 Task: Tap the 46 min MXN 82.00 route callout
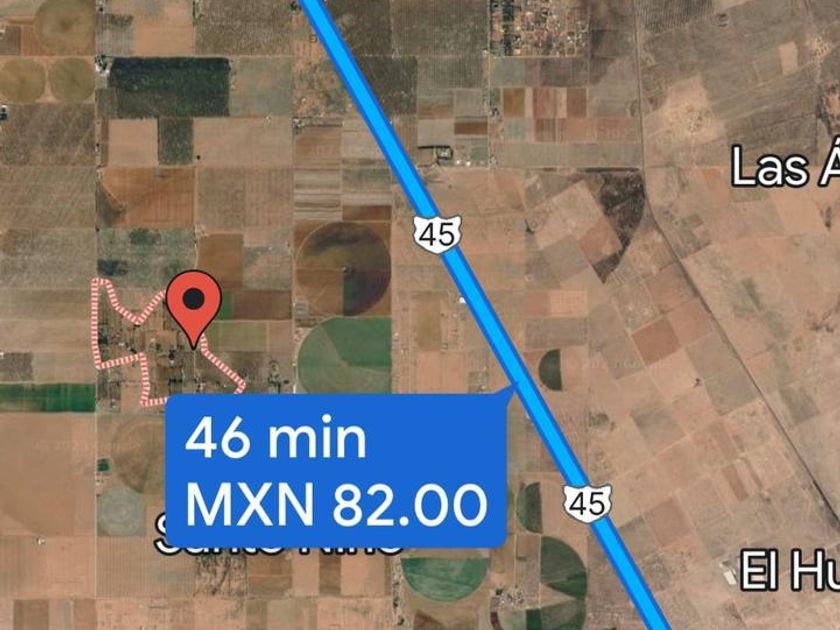tap(336, 471)
